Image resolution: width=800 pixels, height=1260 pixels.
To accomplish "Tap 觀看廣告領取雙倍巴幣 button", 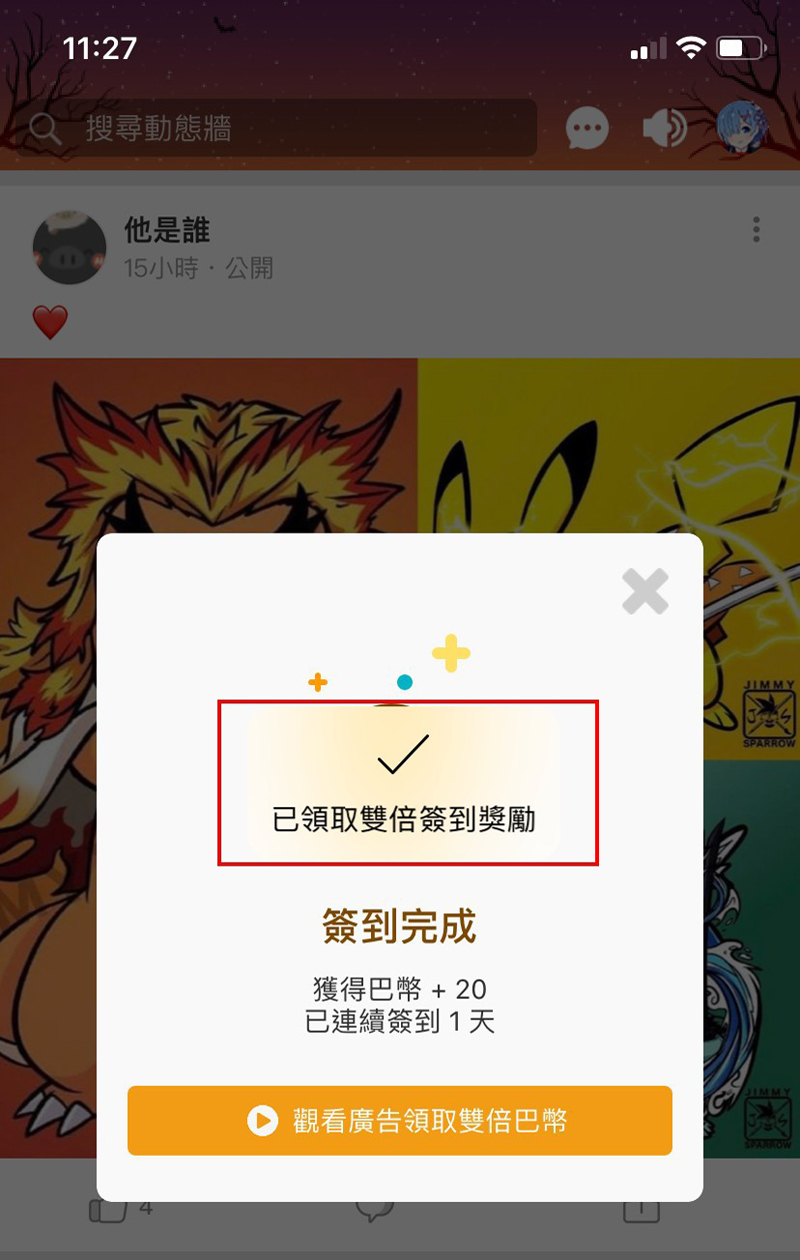I will pos(400,1120).
